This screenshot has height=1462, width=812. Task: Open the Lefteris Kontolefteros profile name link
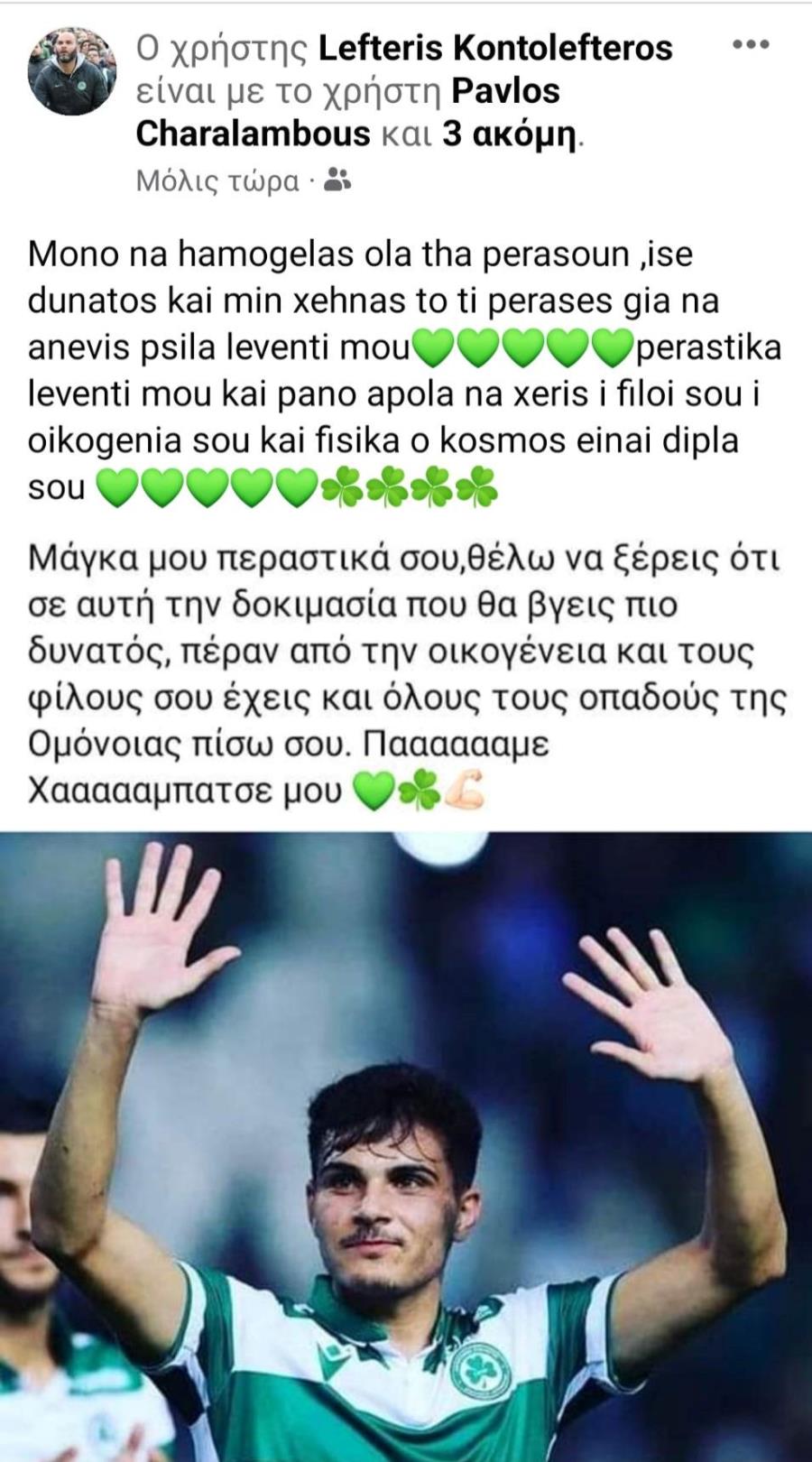pos(495,49)
